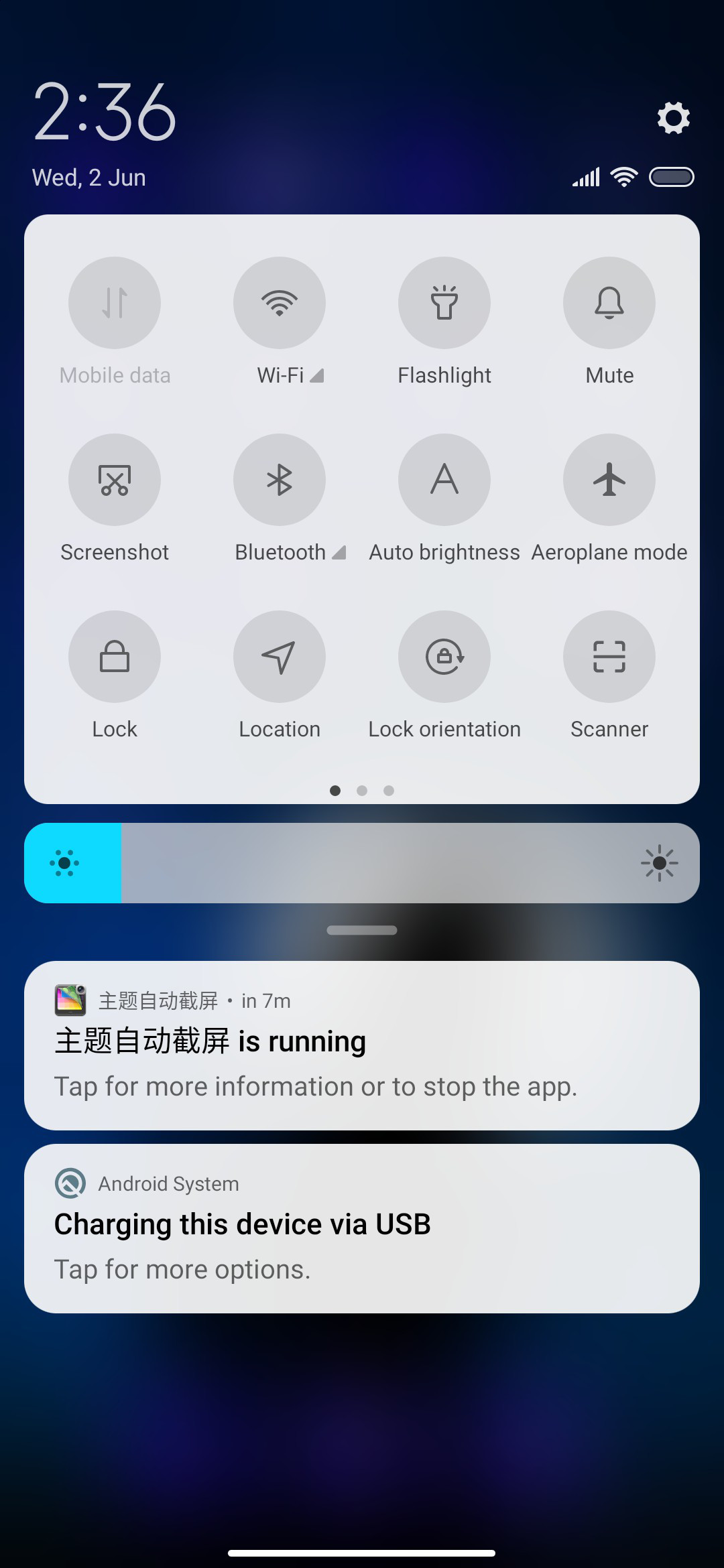Tap the Lock tile

click(115, 657)
